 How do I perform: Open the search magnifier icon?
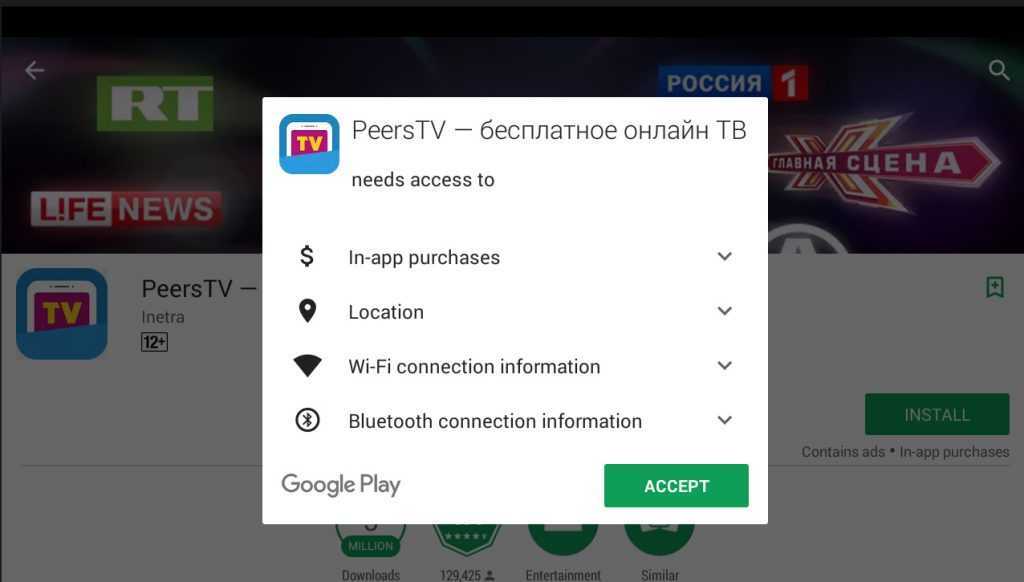point(998,70)
